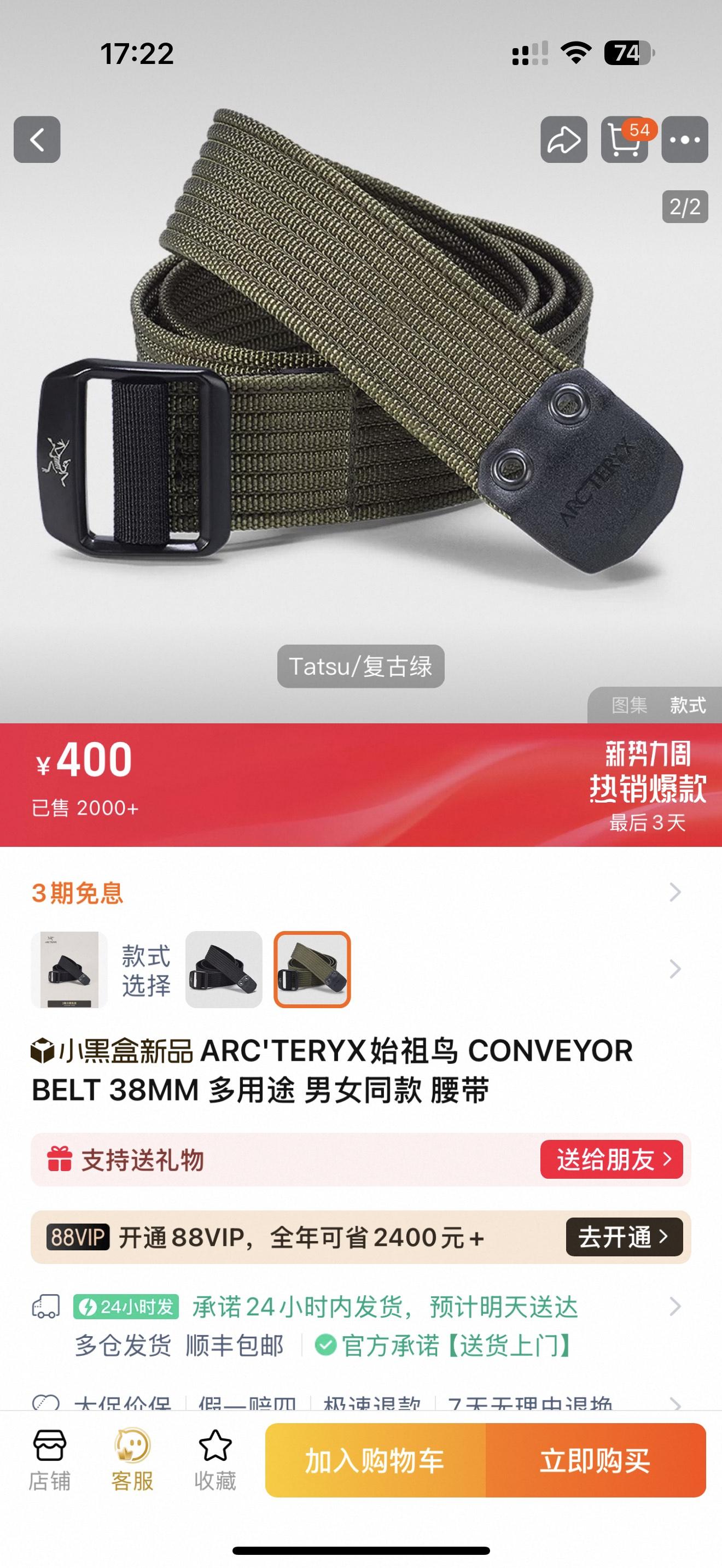Tap 送给朋友 to gift this item
722x1568 pixels.
tap(611, 1160)
